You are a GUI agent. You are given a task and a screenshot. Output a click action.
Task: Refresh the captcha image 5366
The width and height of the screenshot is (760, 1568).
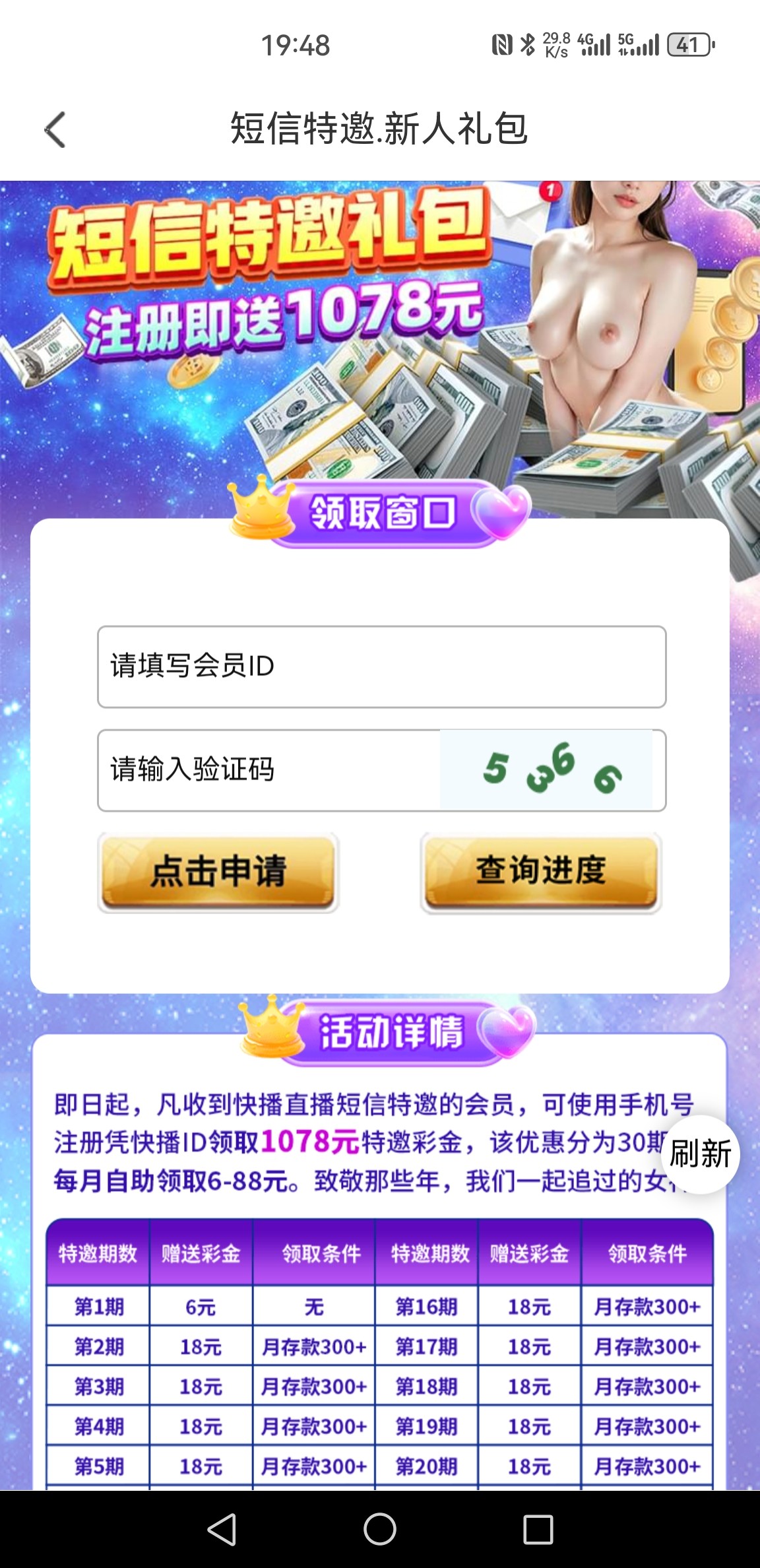tap(546, 770)
